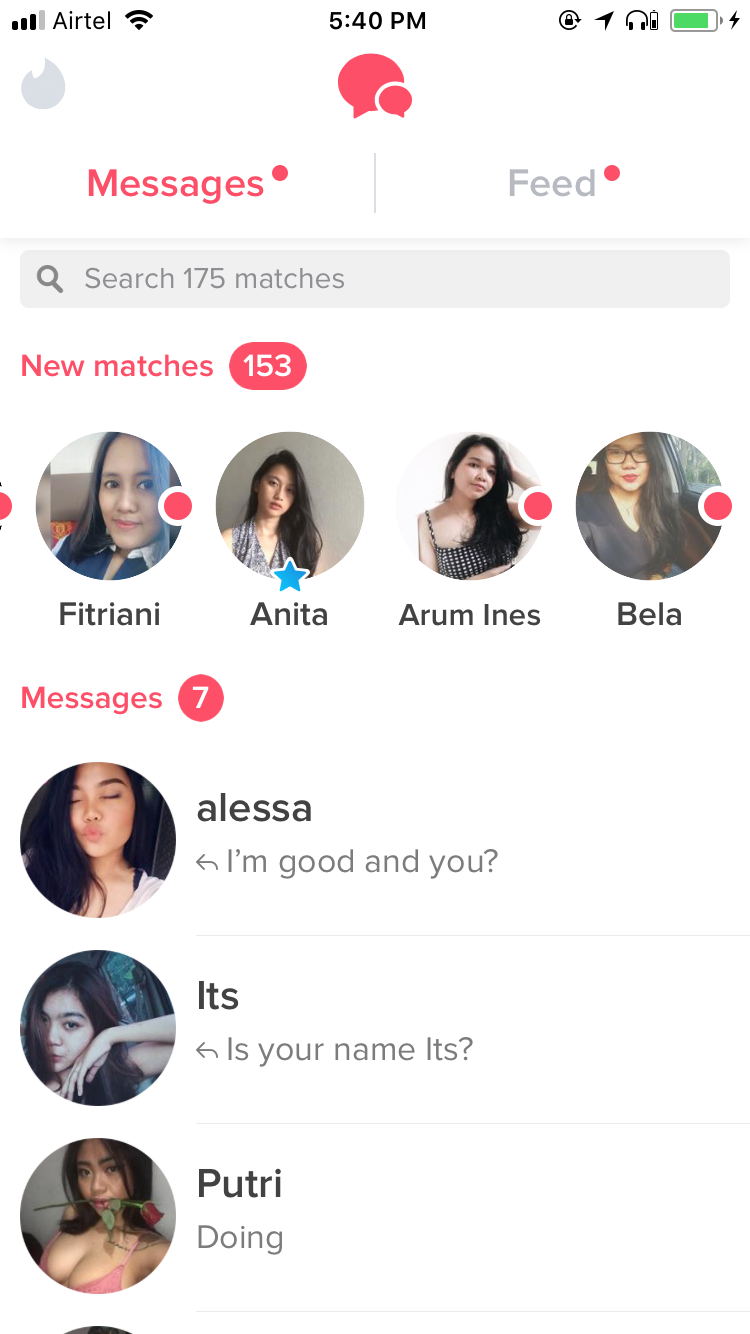The width and height of the screenshot is (750, 1334).
Task: Open the chat with Putri
Action: tap(375, 1215)
